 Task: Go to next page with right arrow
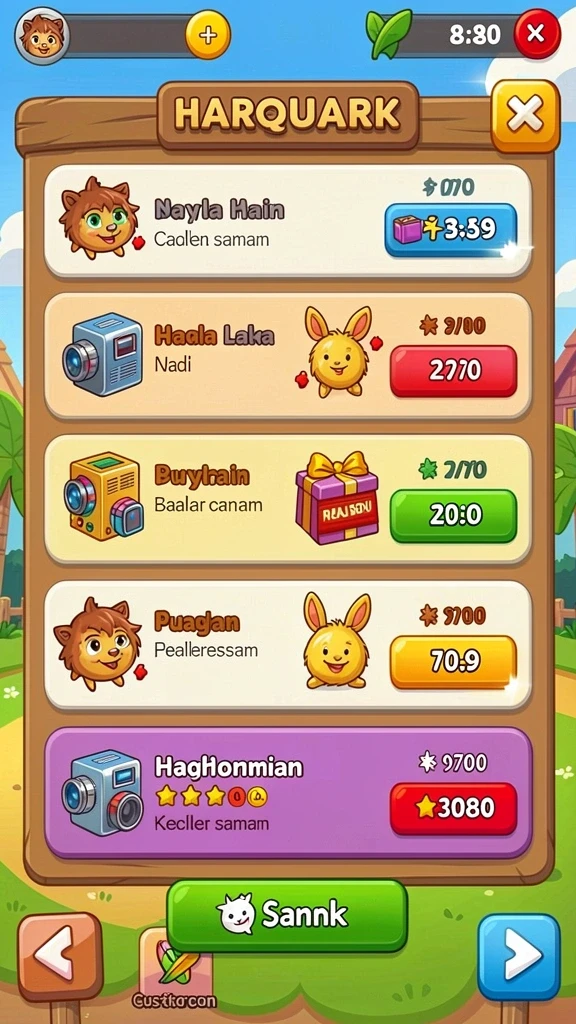click(519, 957)
